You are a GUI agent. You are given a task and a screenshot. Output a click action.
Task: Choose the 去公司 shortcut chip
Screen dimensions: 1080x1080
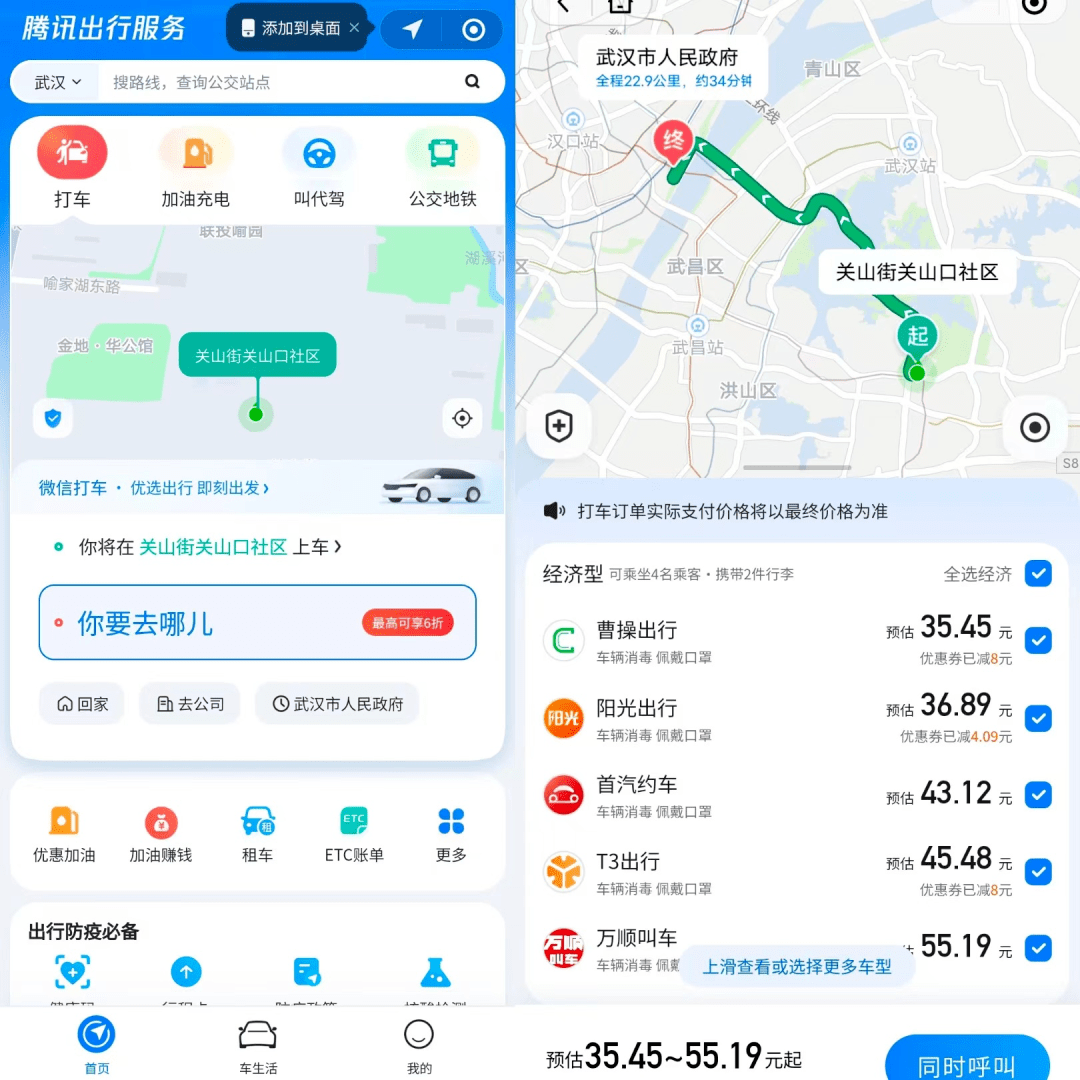(191, 704)
